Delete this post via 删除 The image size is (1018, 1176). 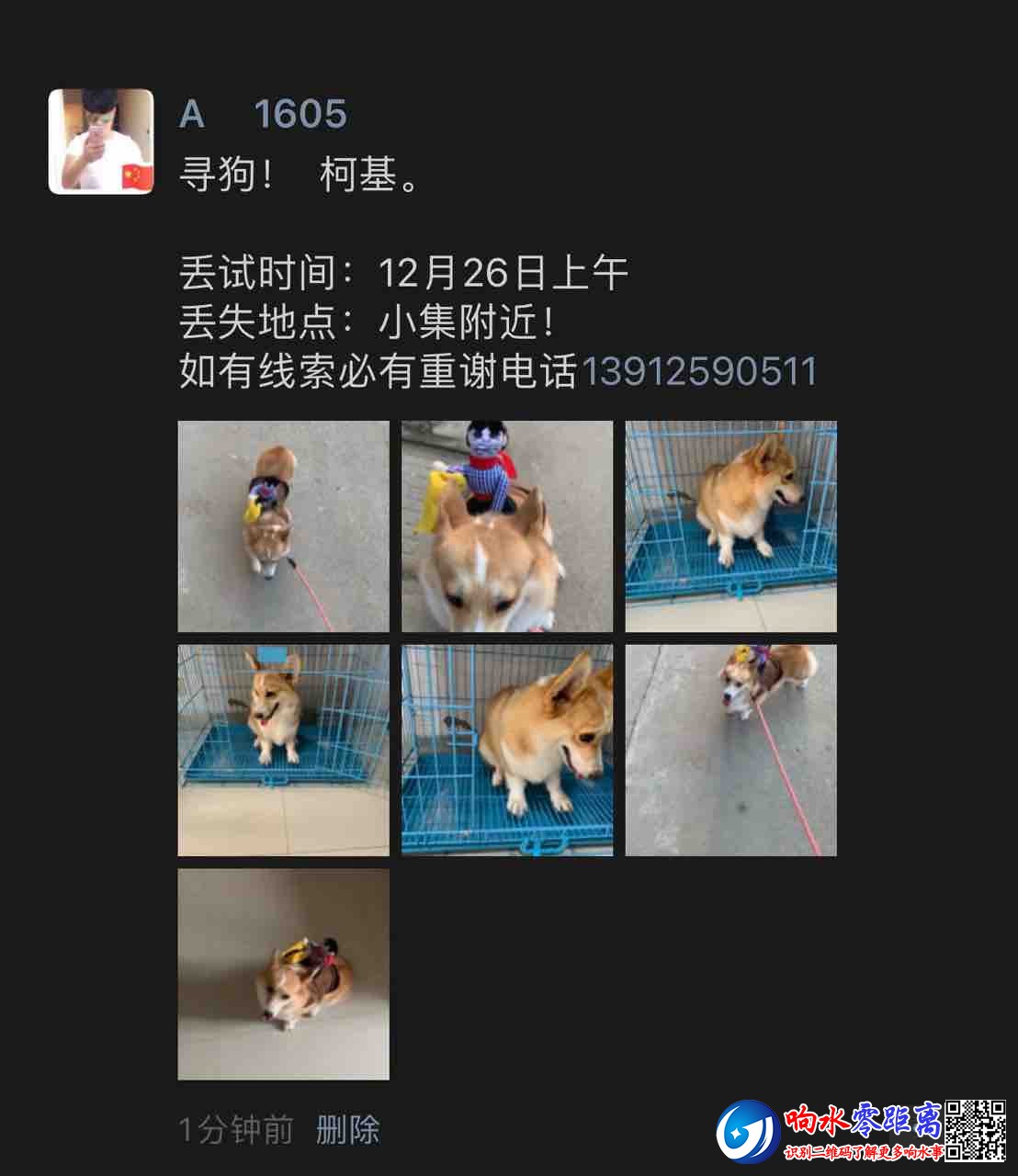(x=347, y=1129)
